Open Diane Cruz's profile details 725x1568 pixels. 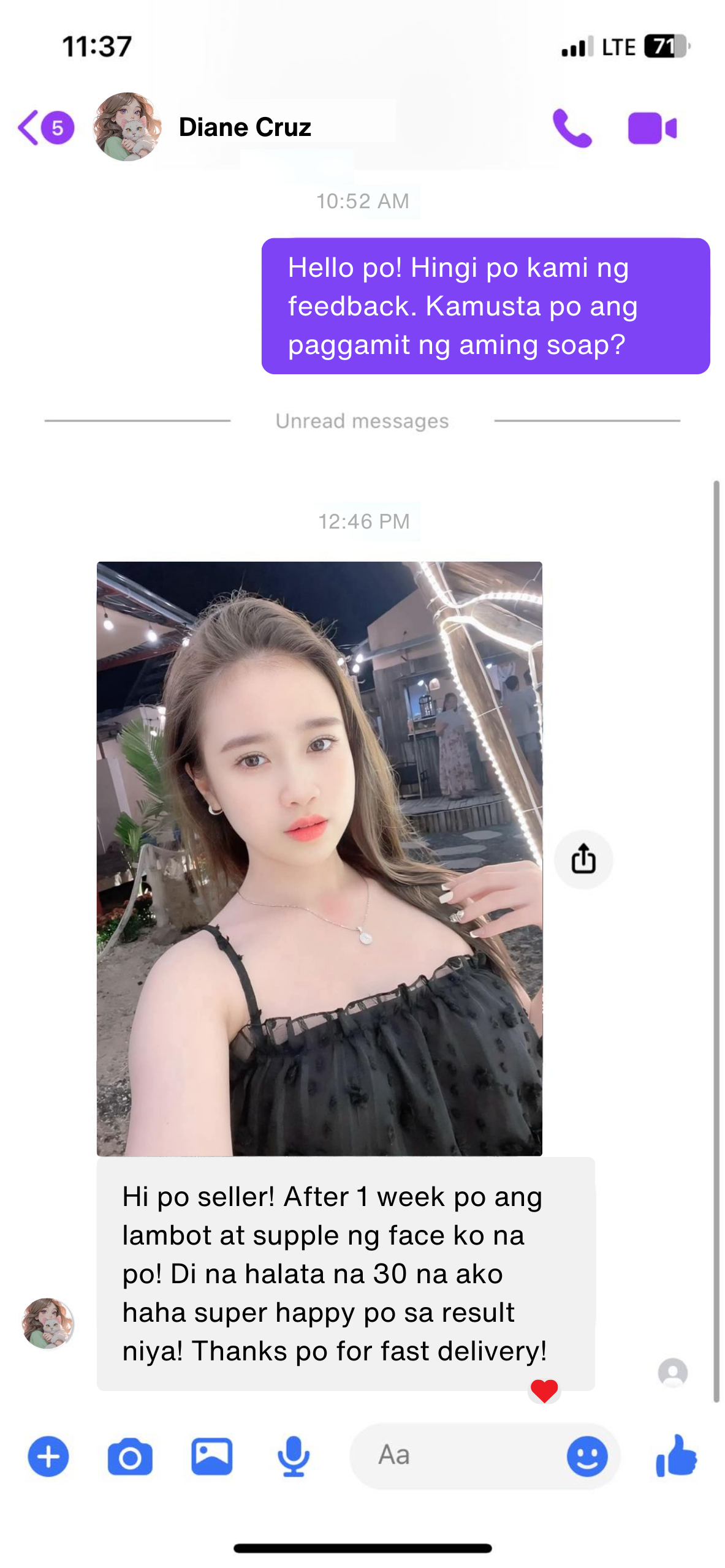coord(244,127)
